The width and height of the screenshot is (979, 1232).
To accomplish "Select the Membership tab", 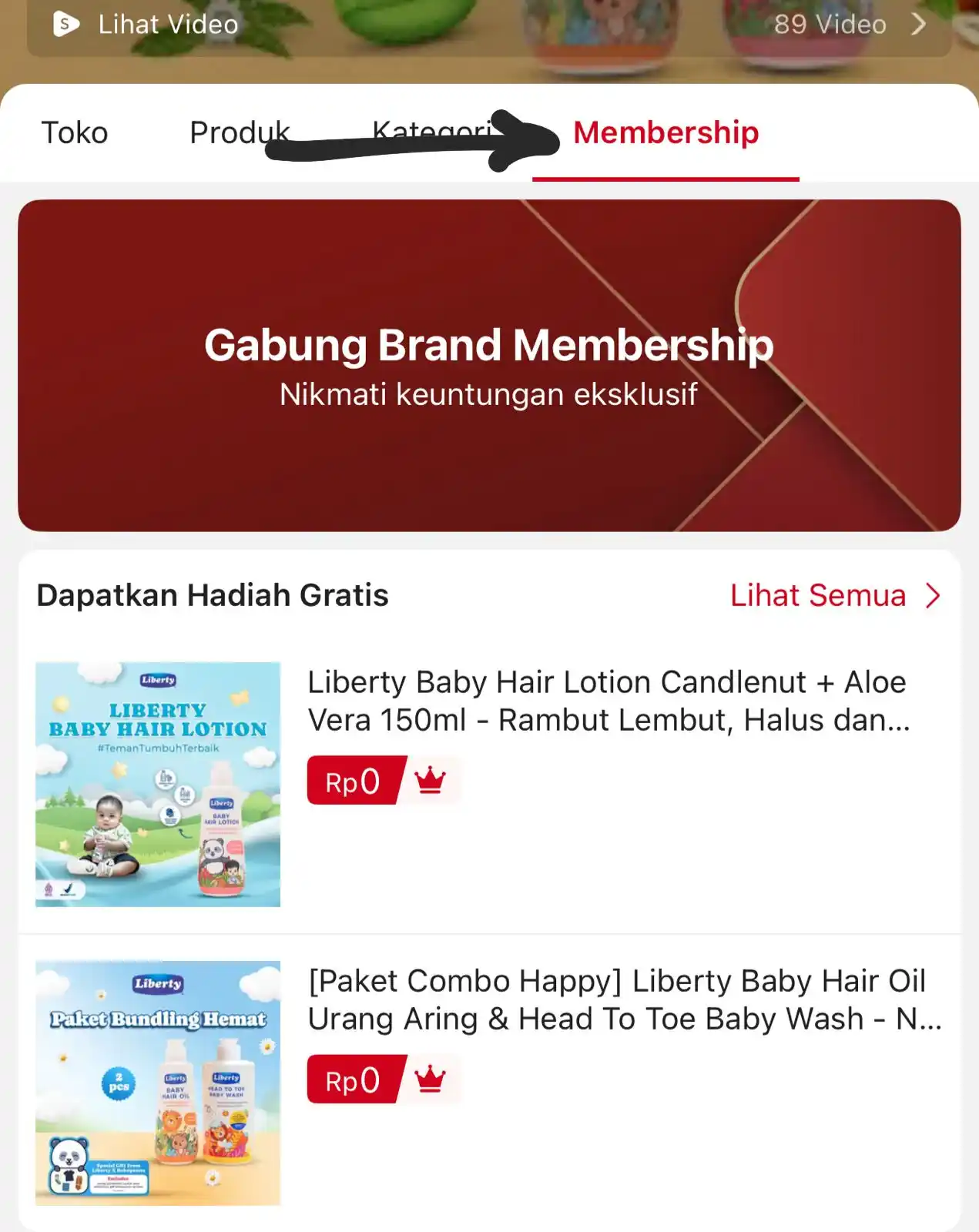I will pos(666,132).
